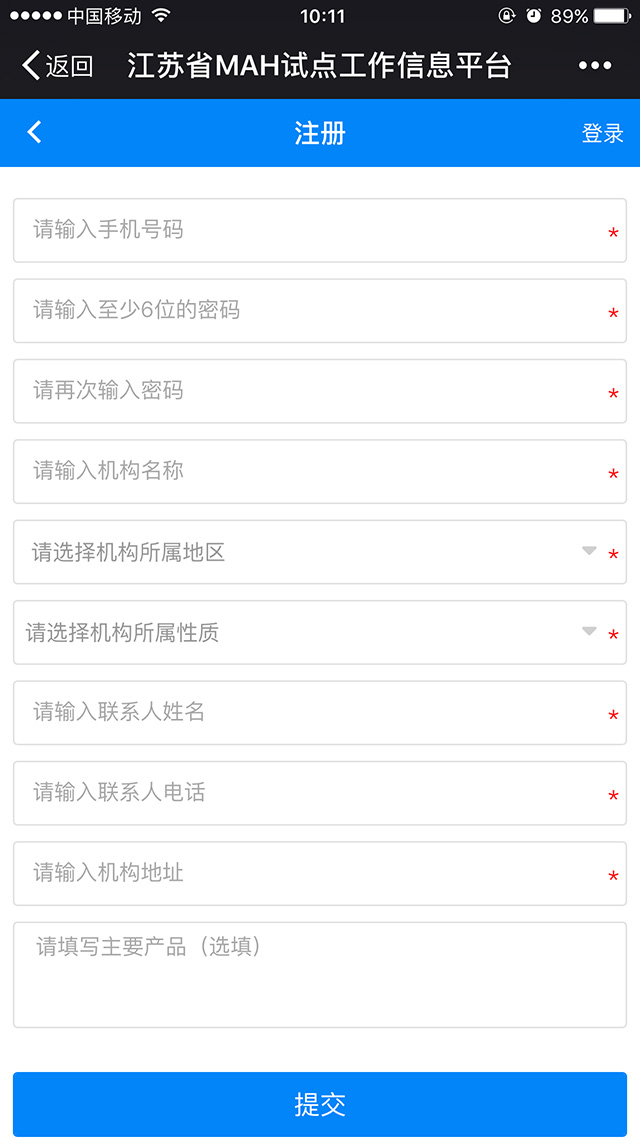
Task: Focus the 请填写主要产品 optional products box
Action: (320, 975)
